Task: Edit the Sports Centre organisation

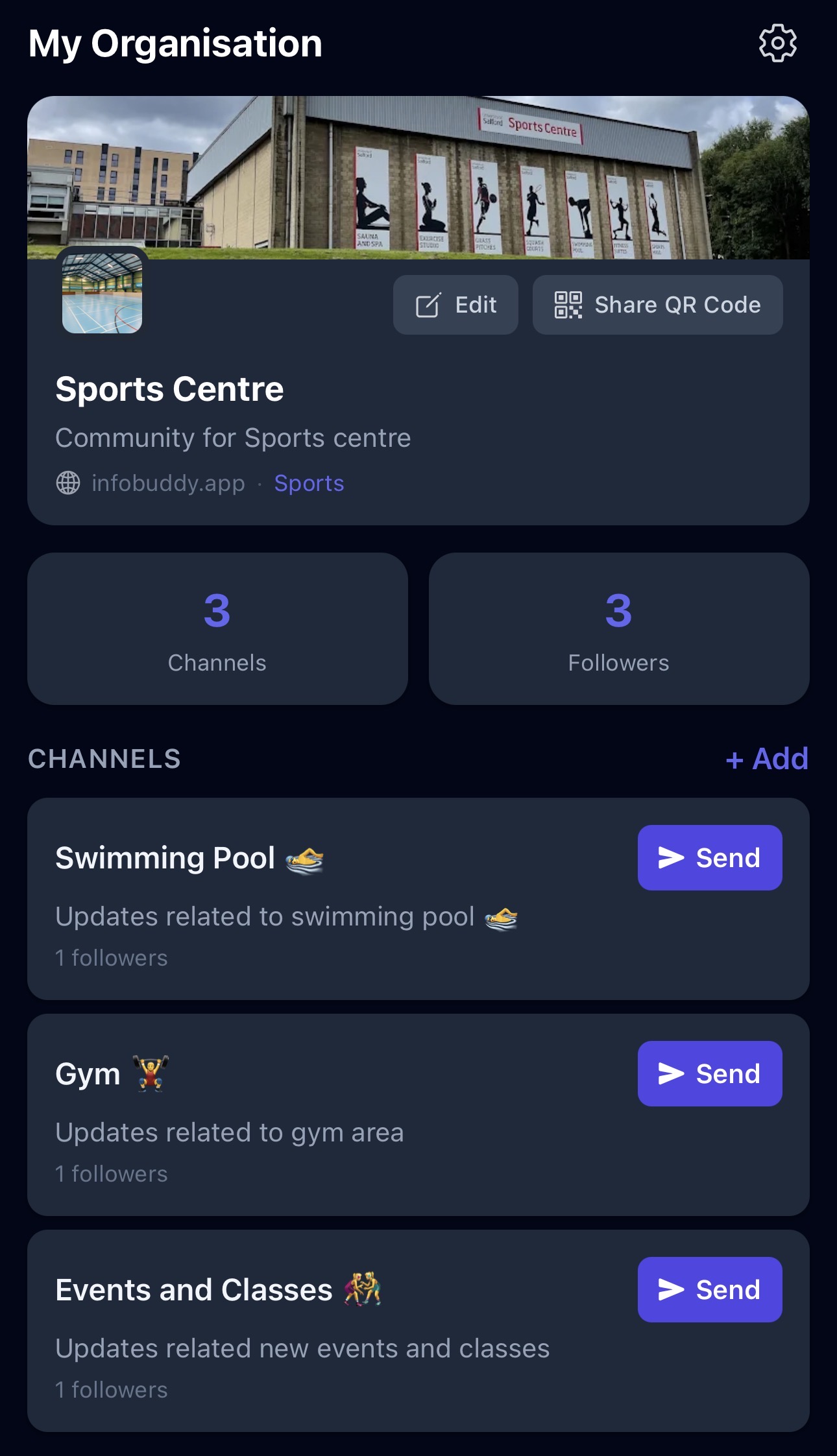Action: pyautogui.click(x=455, y=305)
